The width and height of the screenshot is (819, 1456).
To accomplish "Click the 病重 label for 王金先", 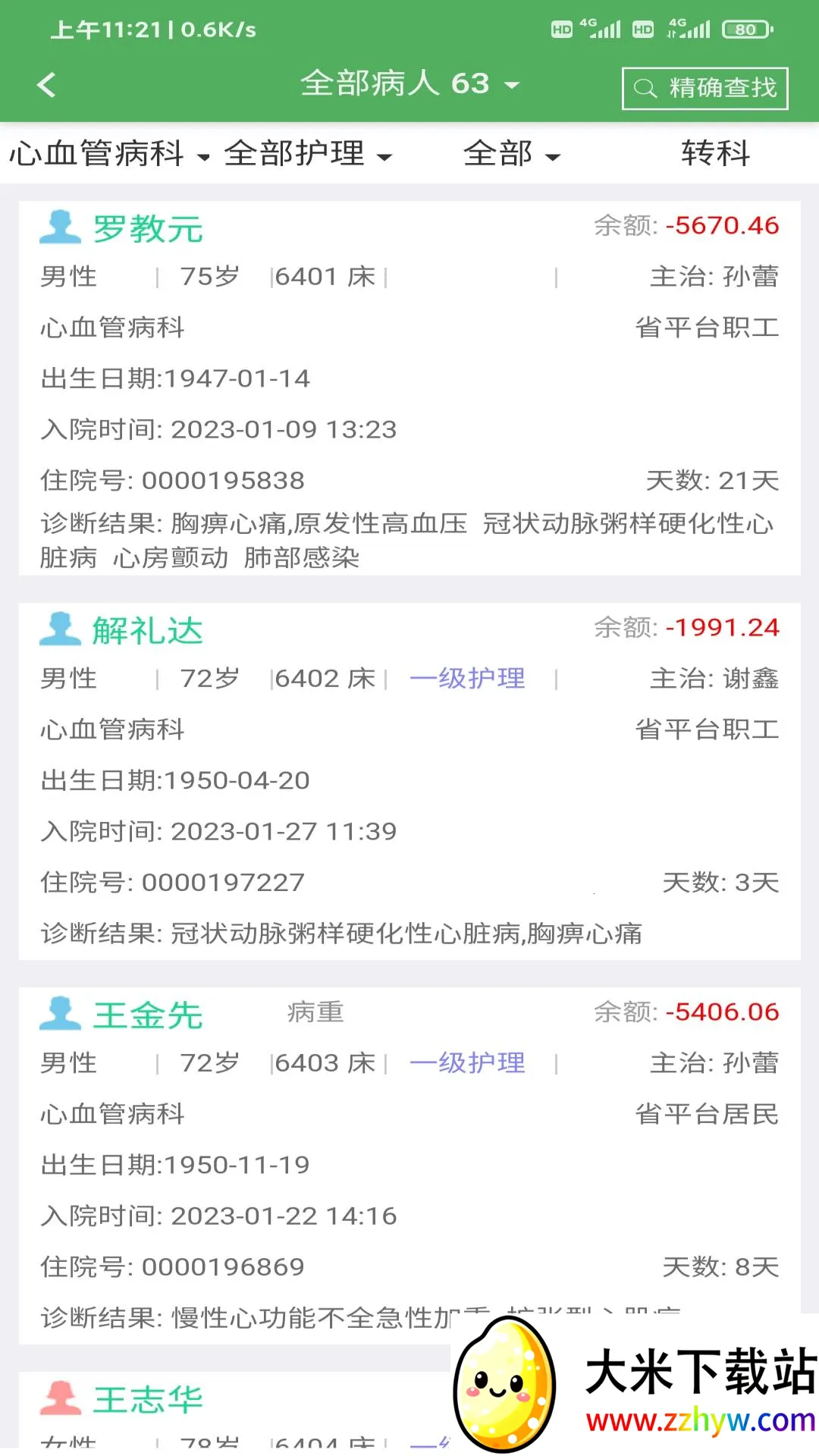I will click(x=313, y=1012).
